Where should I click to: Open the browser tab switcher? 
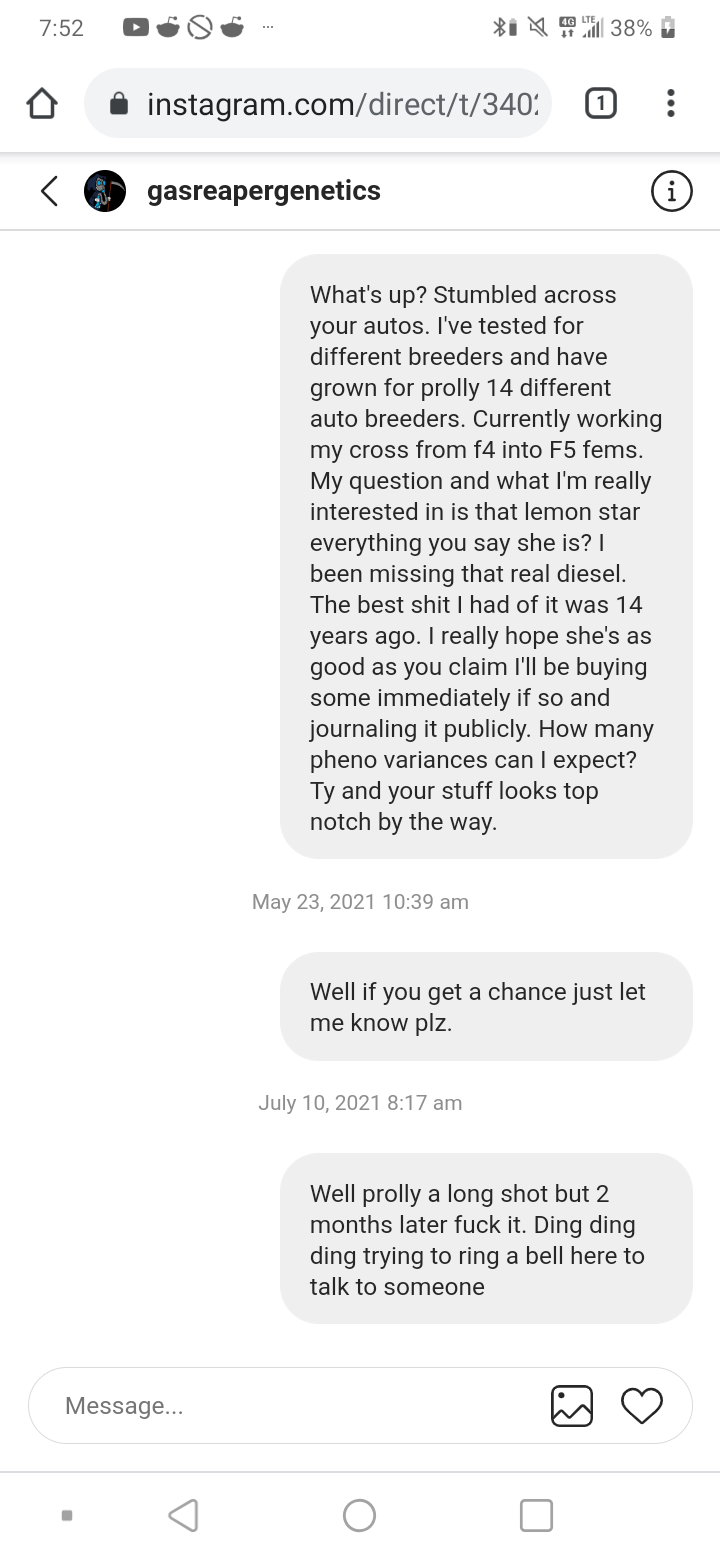pyautogui.click(x=600, y=103)
